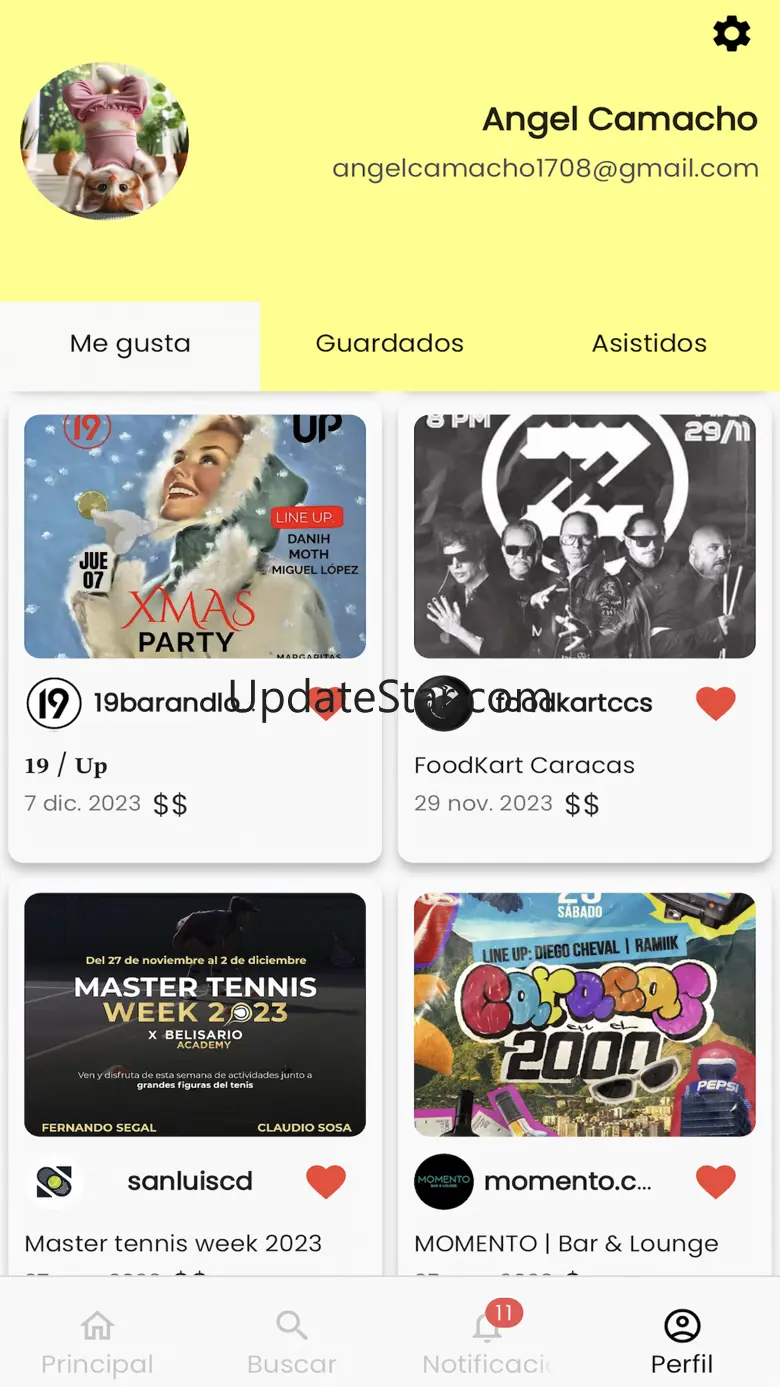Switch to the Asistidos tab
The image size is (780, 1387).
pos(649,343)
